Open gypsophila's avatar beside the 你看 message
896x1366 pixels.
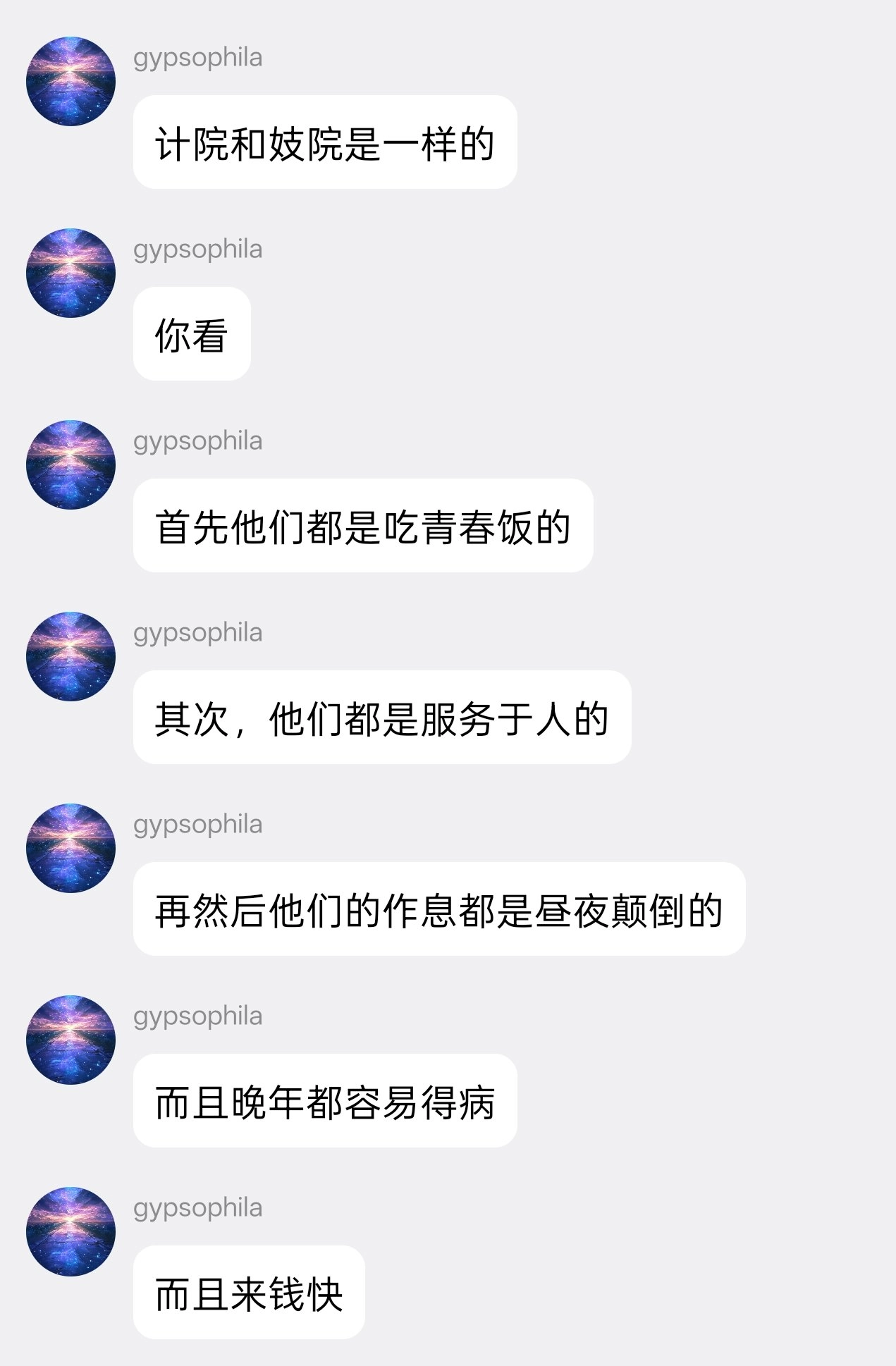70,273
